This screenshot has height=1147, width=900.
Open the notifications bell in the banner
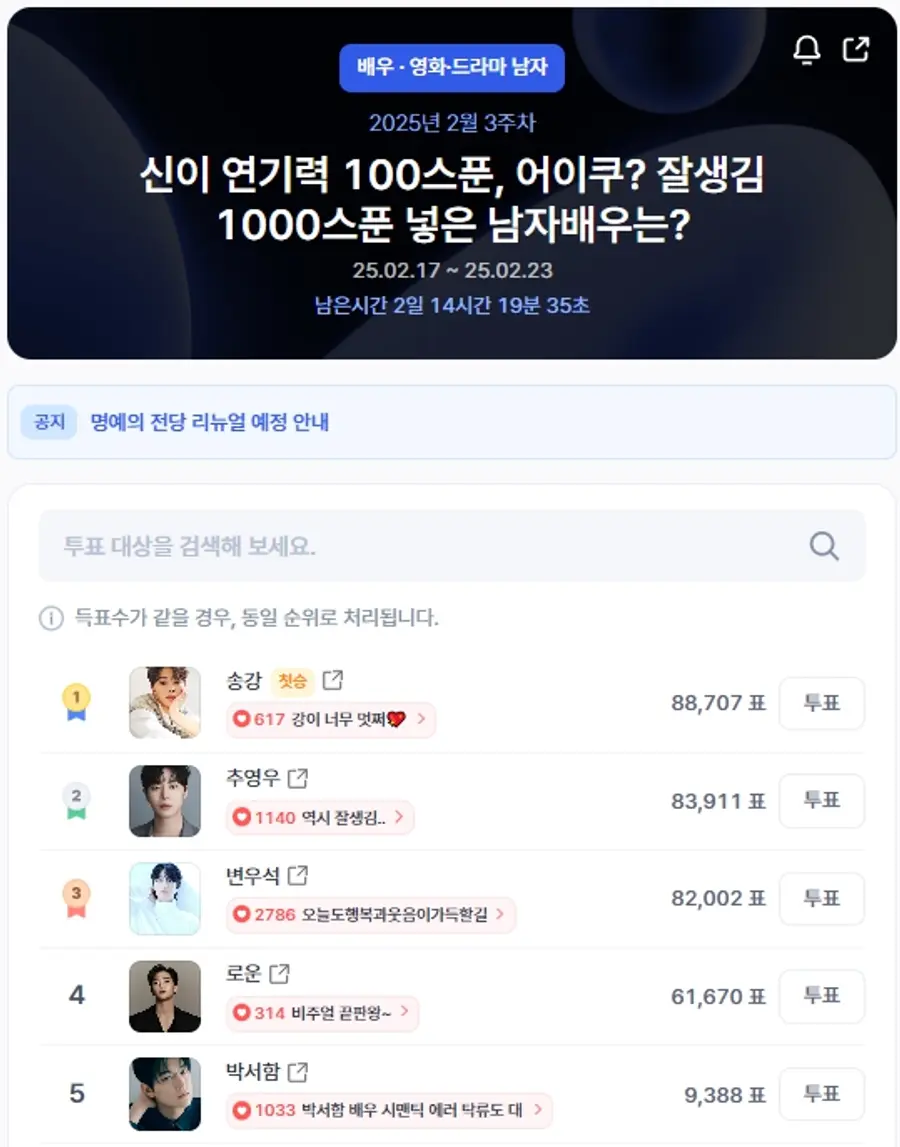click(806, 50)
